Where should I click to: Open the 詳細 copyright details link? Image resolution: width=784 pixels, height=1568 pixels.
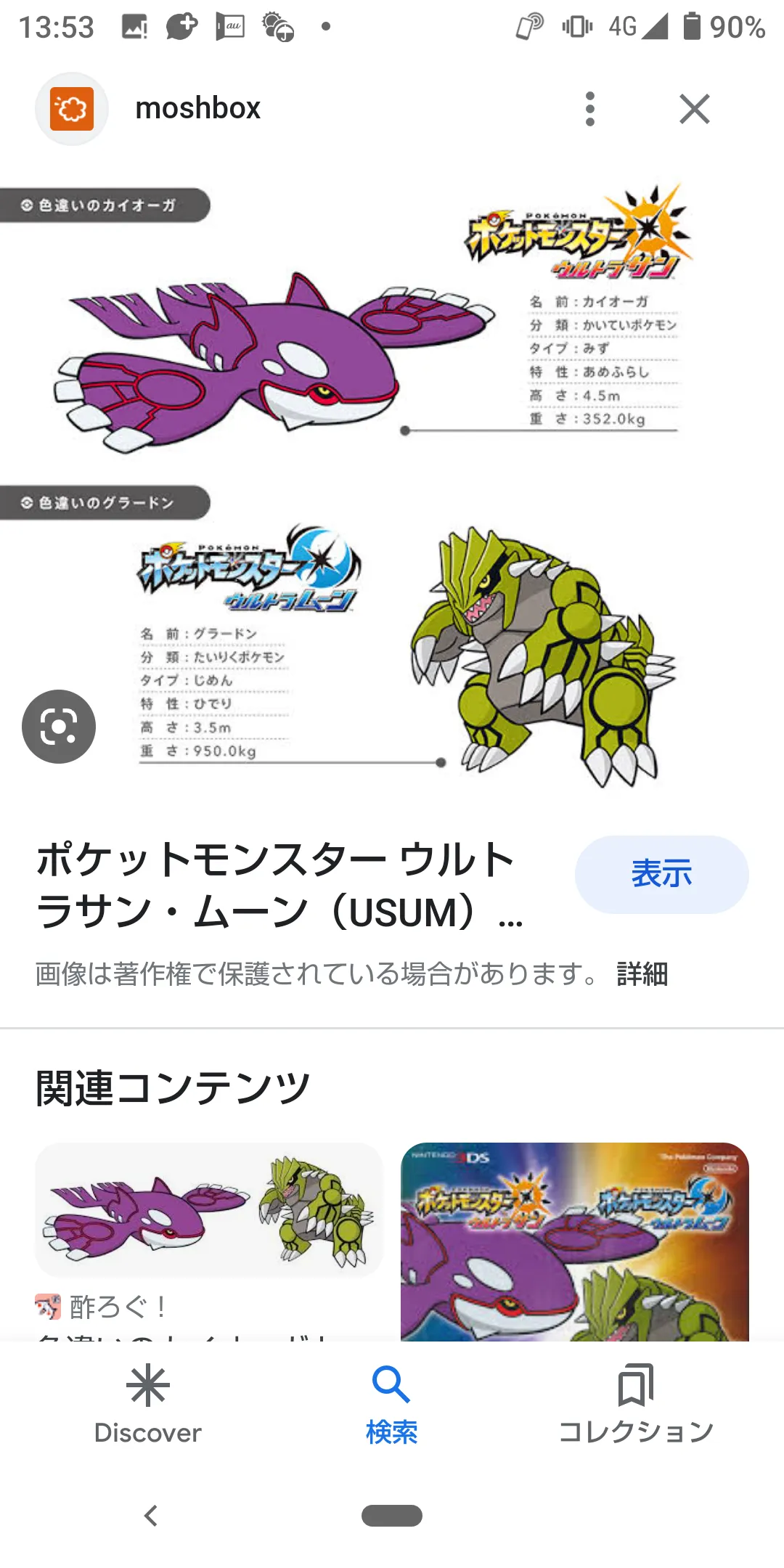click(642, 973)
